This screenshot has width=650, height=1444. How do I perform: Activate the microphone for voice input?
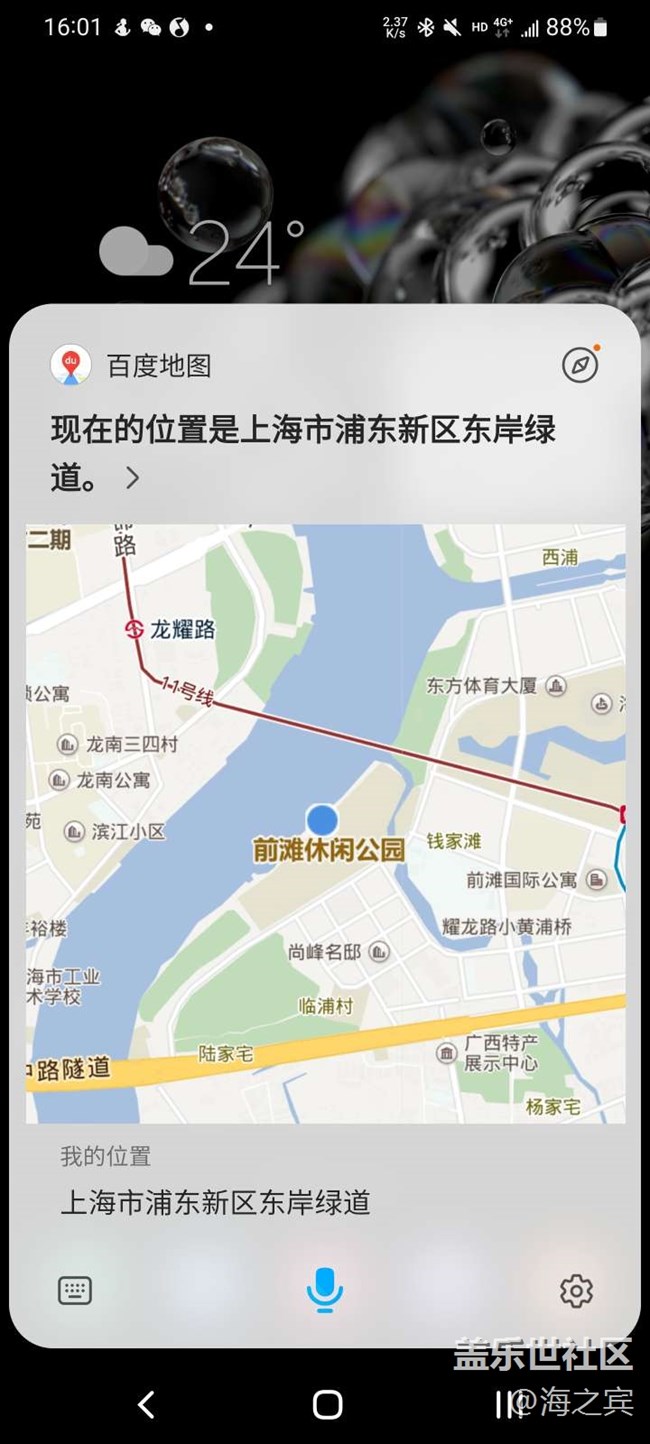(x=325, y=1290)
